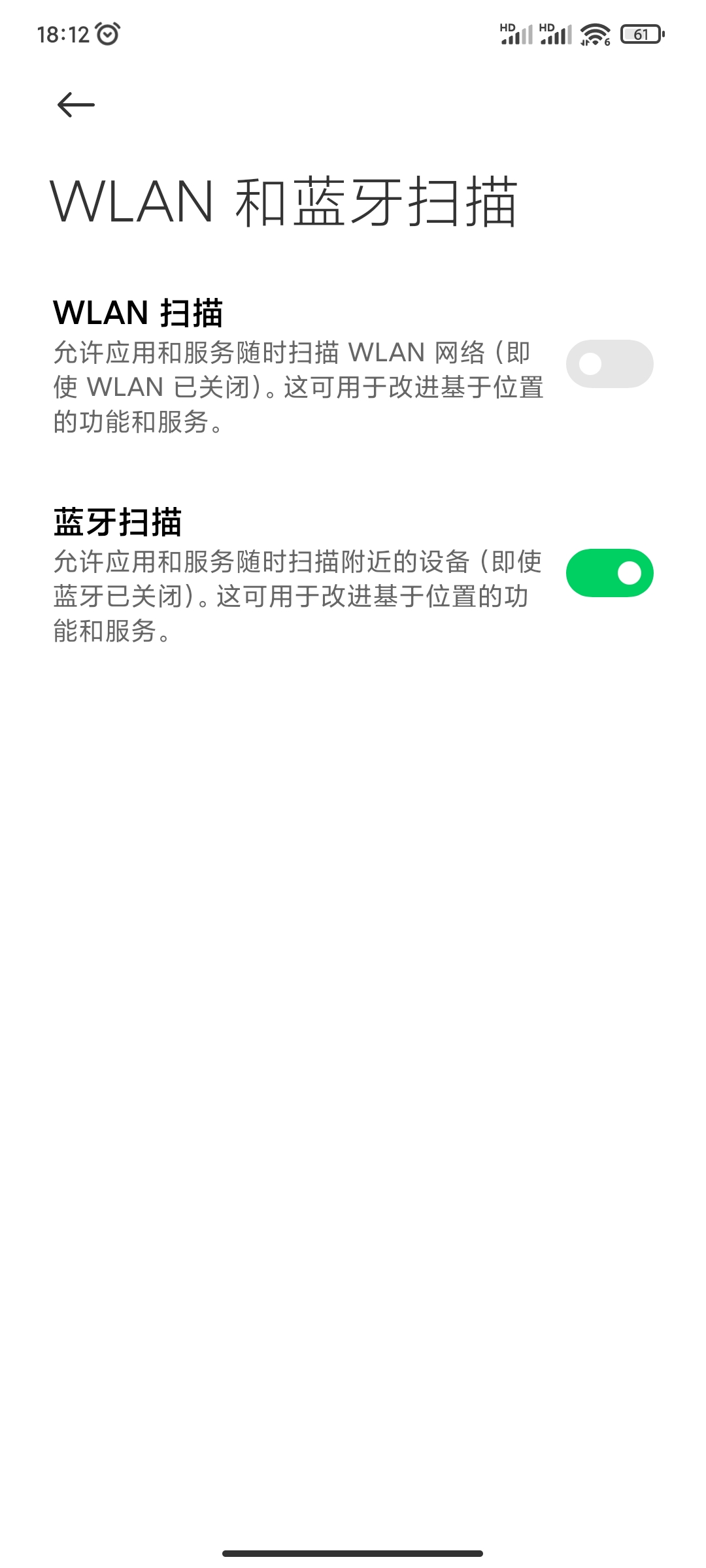Go back using the arrow icon
The image size is (706, 1568).
pos(76,105)
